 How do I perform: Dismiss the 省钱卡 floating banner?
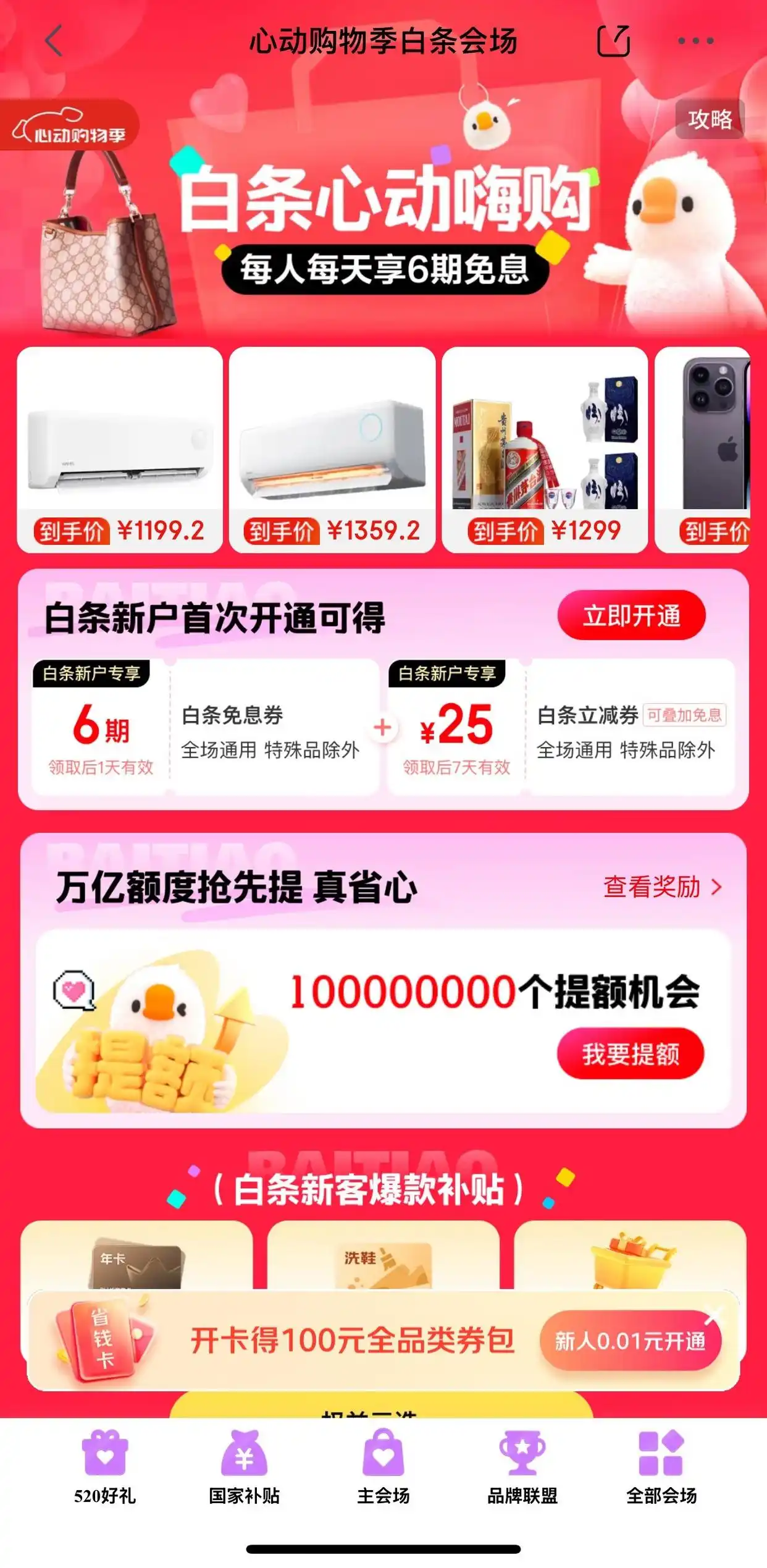[x=715, y=1315]
